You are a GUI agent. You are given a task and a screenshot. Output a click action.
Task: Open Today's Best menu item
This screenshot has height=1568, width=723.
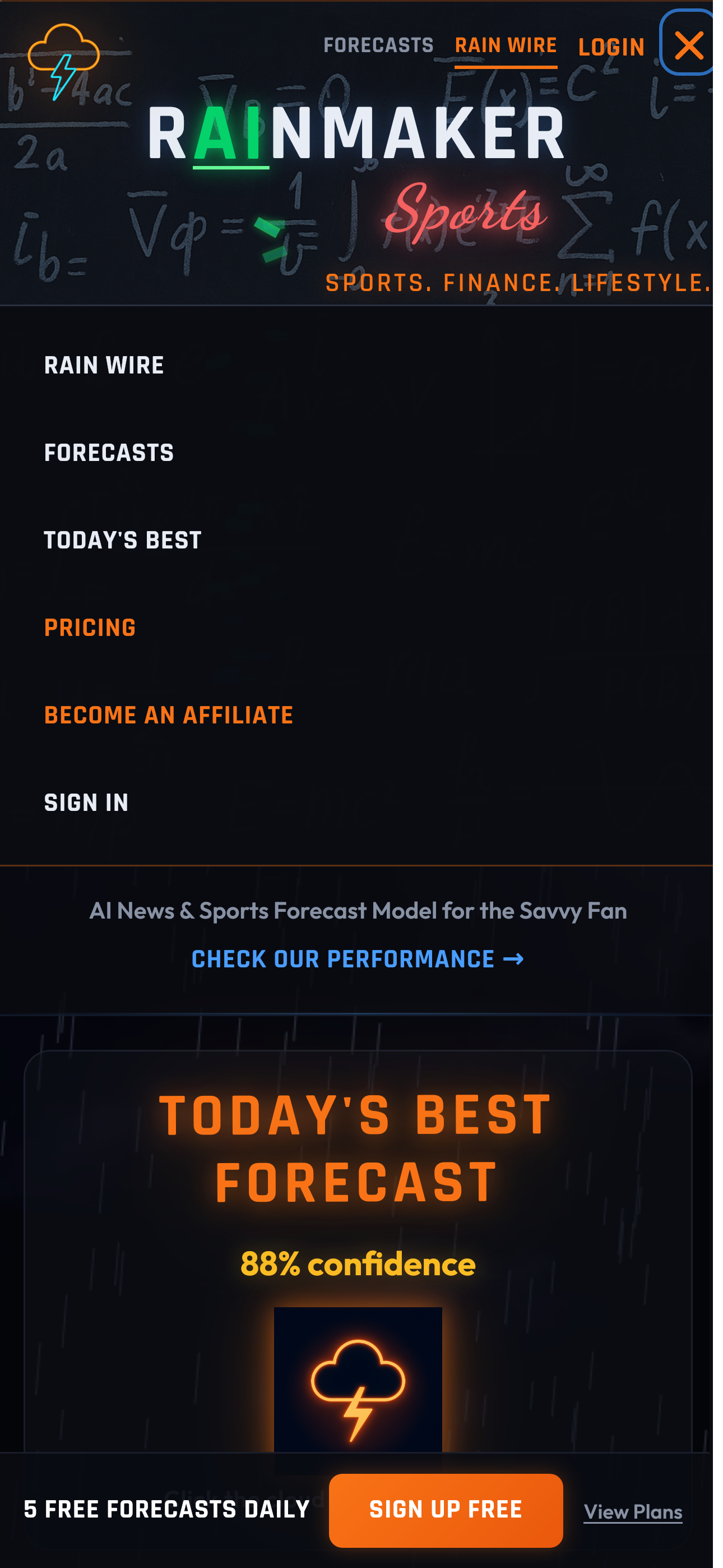tap(122, 540)
